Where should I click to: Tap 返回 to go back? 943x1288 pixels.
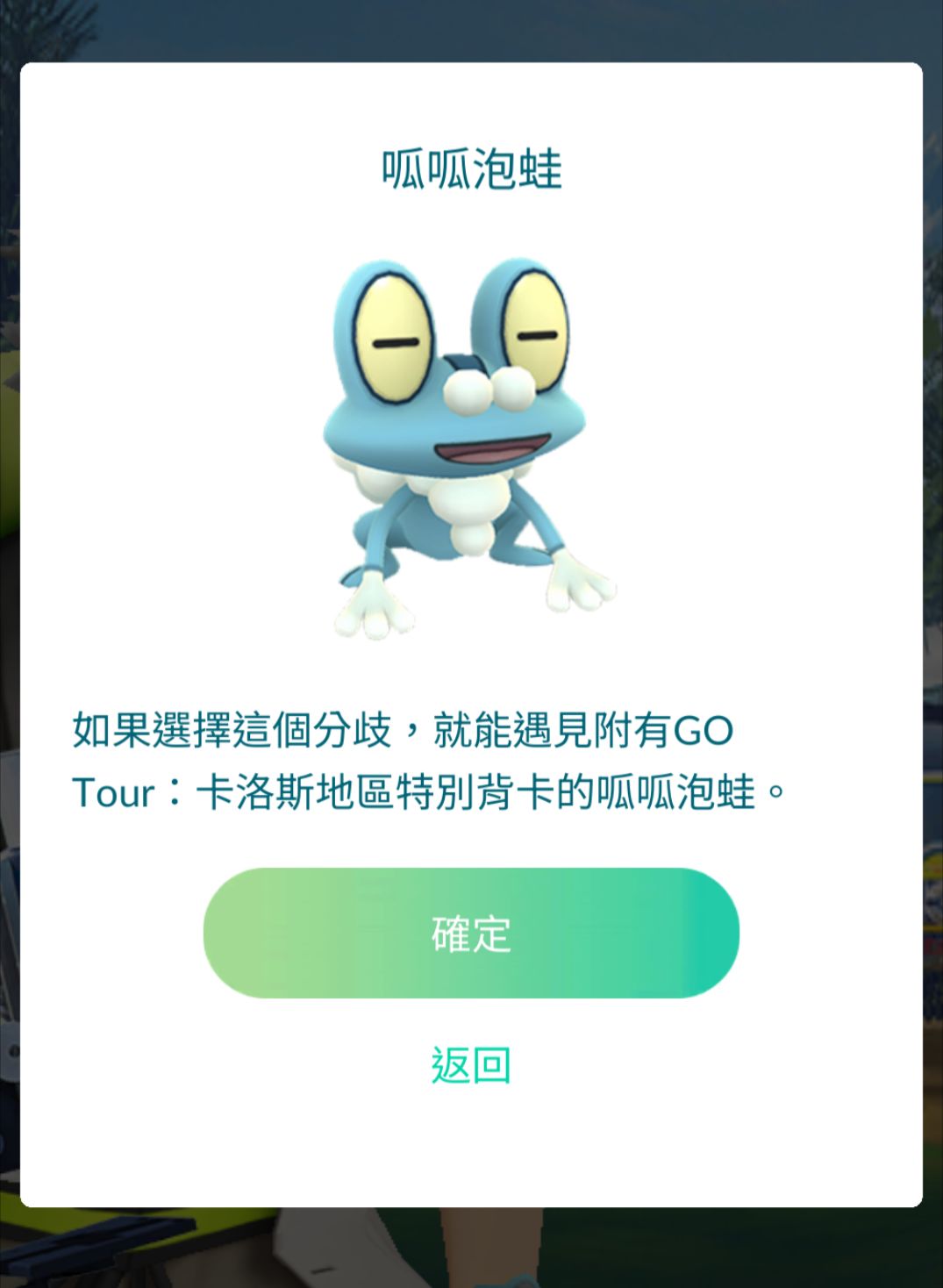click(x=471, y=1065)
